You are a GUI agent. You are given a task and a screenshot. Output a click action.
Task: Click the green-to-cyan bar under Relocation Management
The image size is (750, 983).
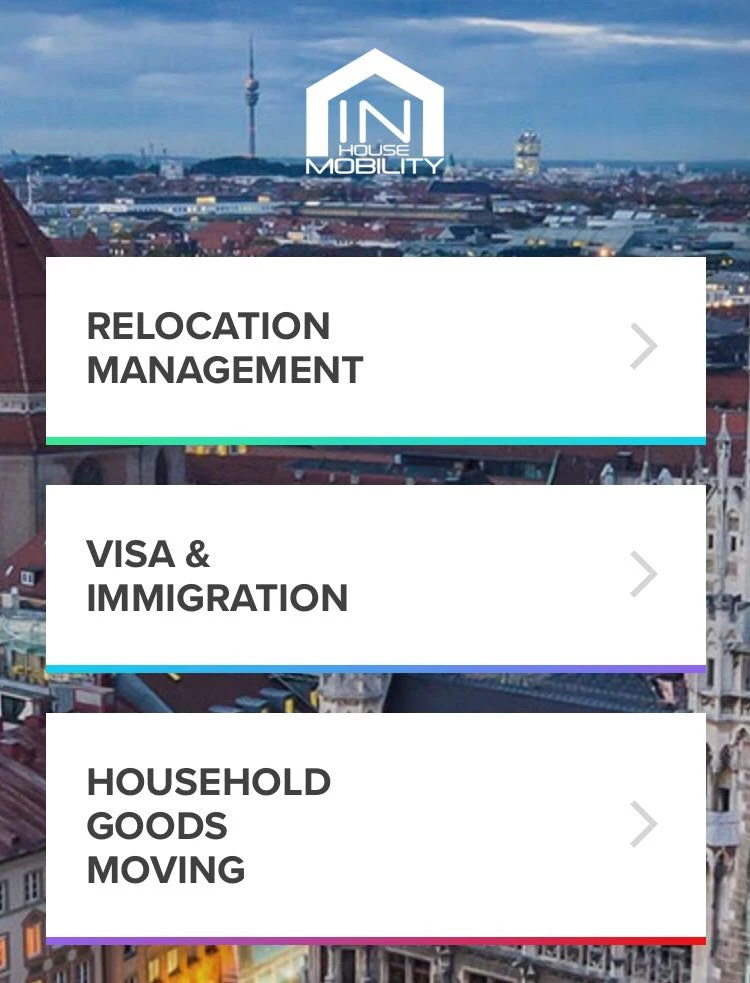click(x=375, y=438)
